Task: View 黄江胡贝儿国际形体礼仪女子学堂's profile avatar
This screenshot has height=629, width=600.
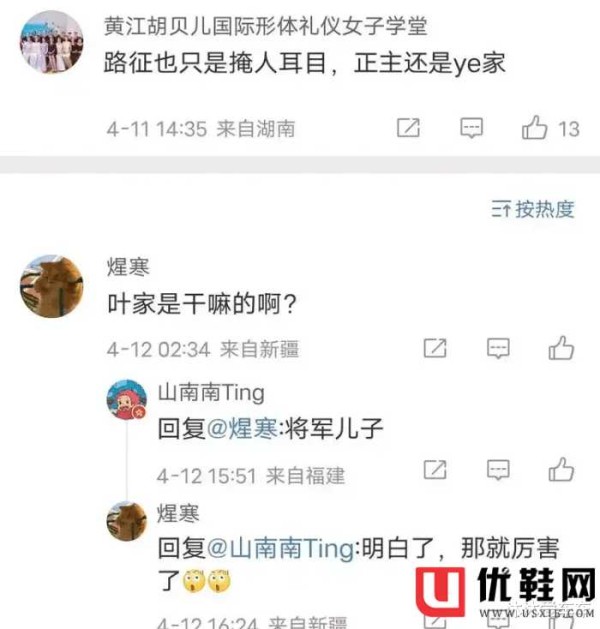Action: (x=51, y=43)
